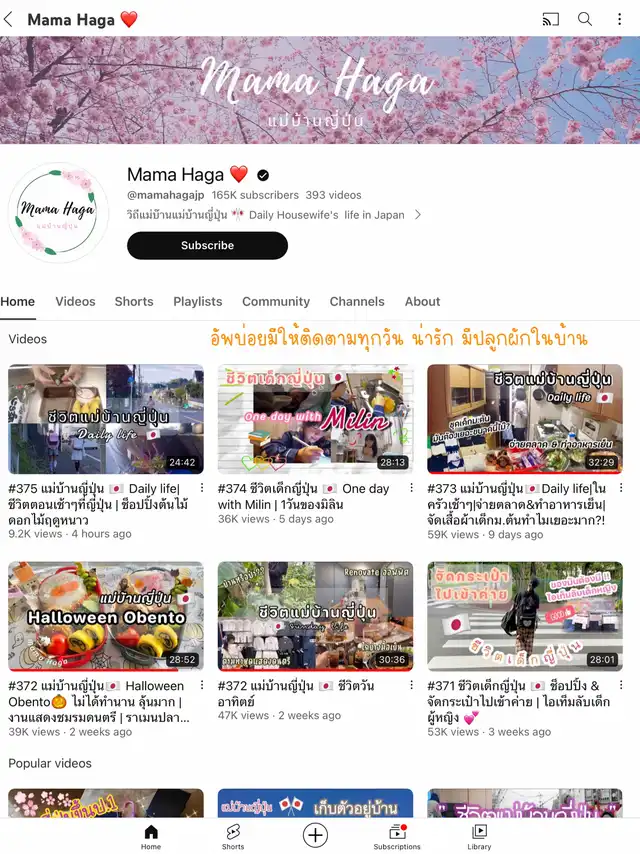Play video #375 Daily life

(x=106, y=419)
